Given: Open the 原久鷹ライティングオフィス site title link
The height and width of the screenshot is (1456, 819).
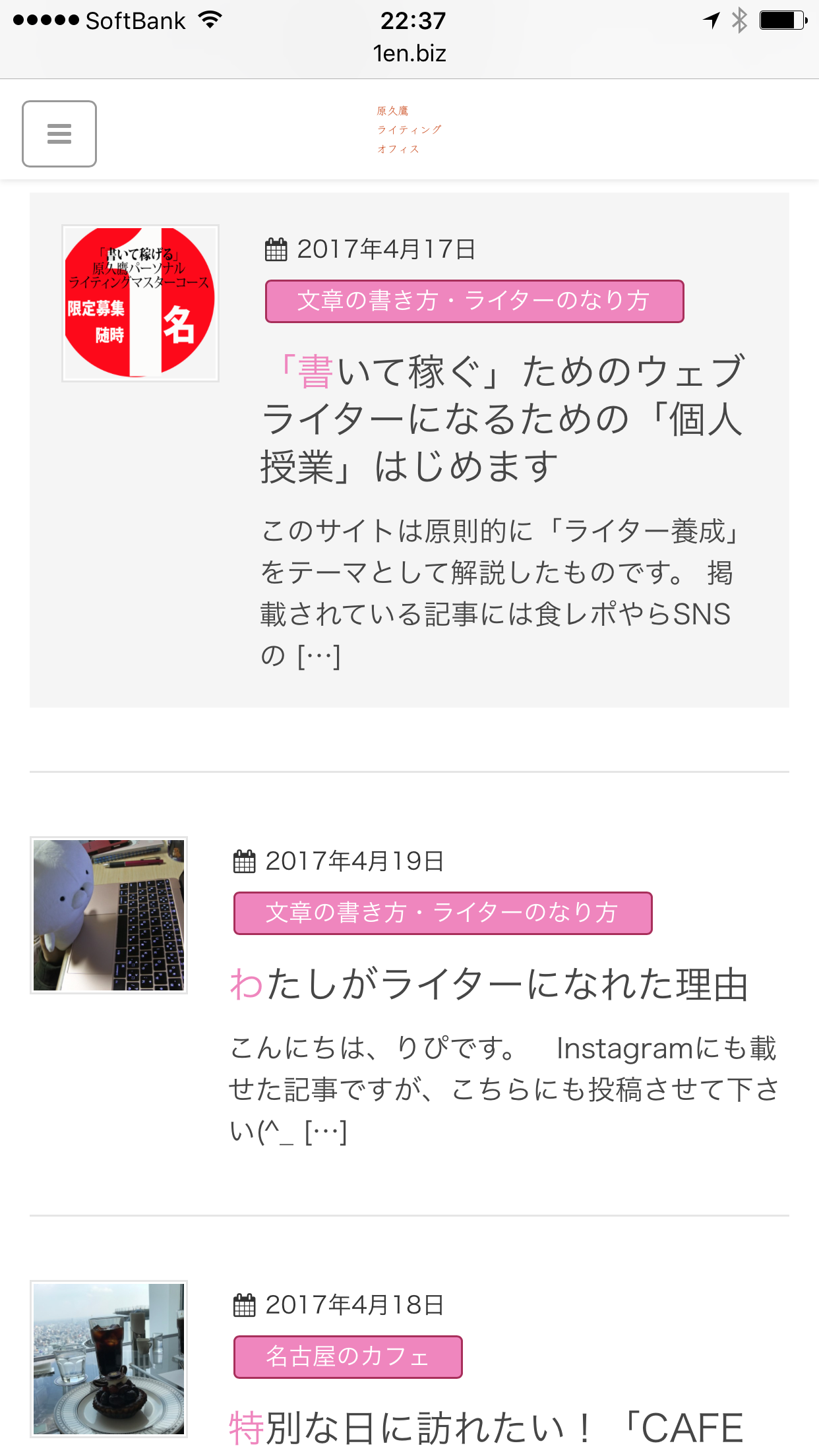Looking at the screenshot, I should point(409,130).
